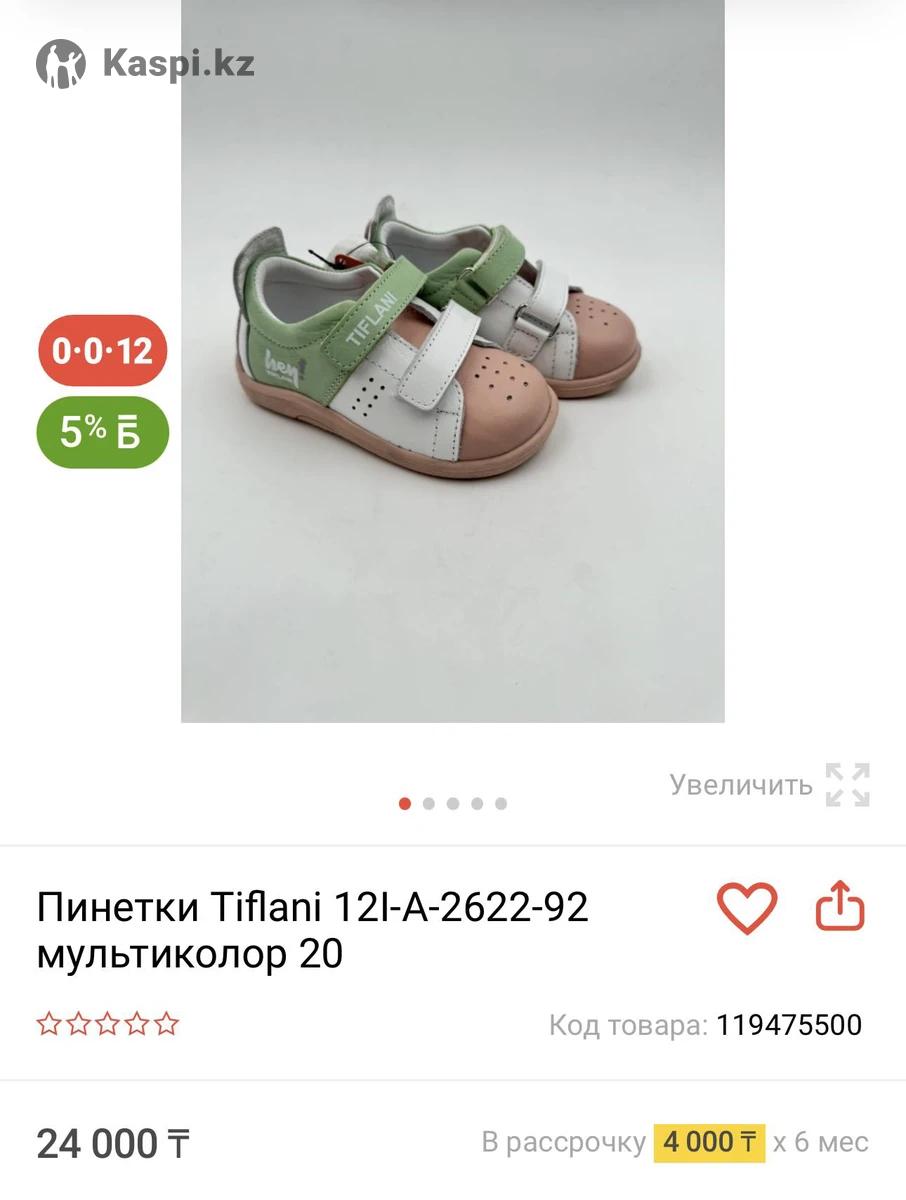The height and width of the screenshot is (1200, 906).
Task: Open the Tiflani shoes product photo
Action: [x=452, y=360]
